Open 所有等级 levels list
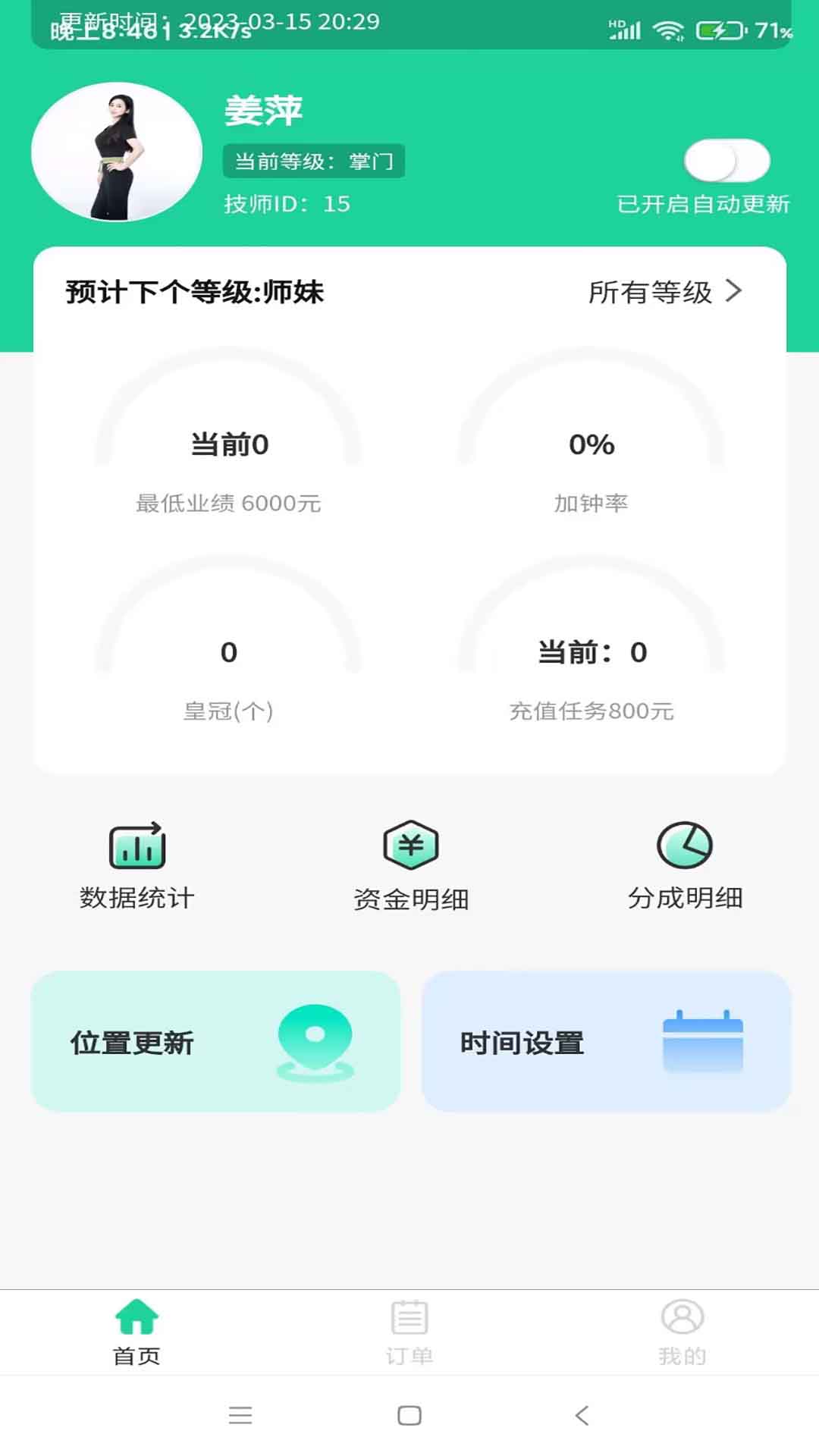 (x=664, y=292)
